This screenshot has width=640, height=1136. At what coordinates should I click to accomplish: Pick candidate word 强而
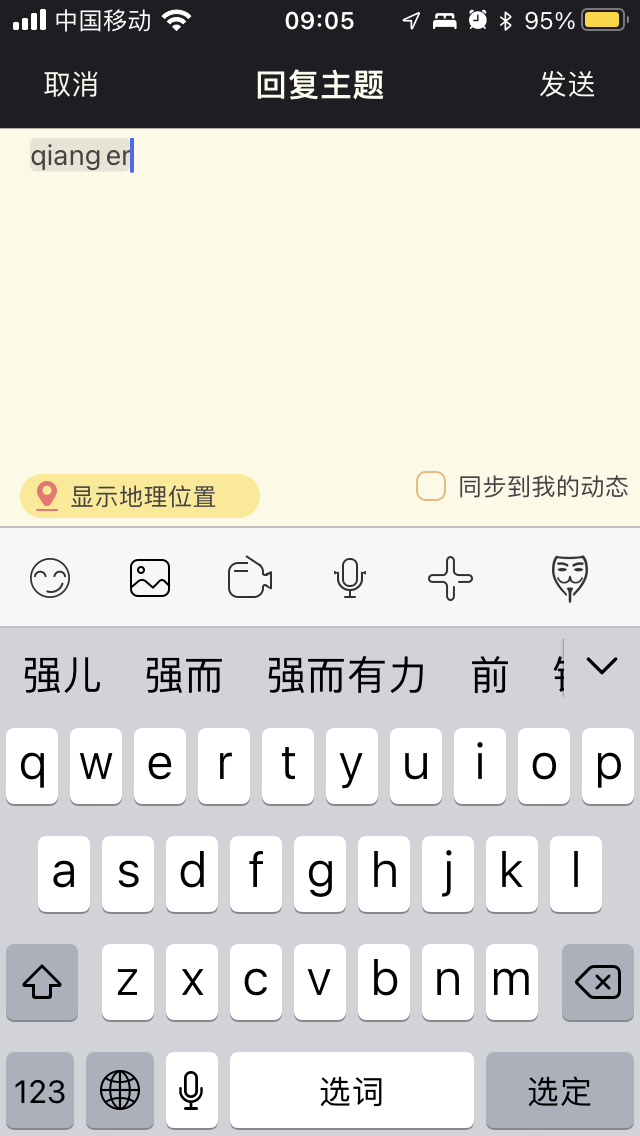pos(184,676)
